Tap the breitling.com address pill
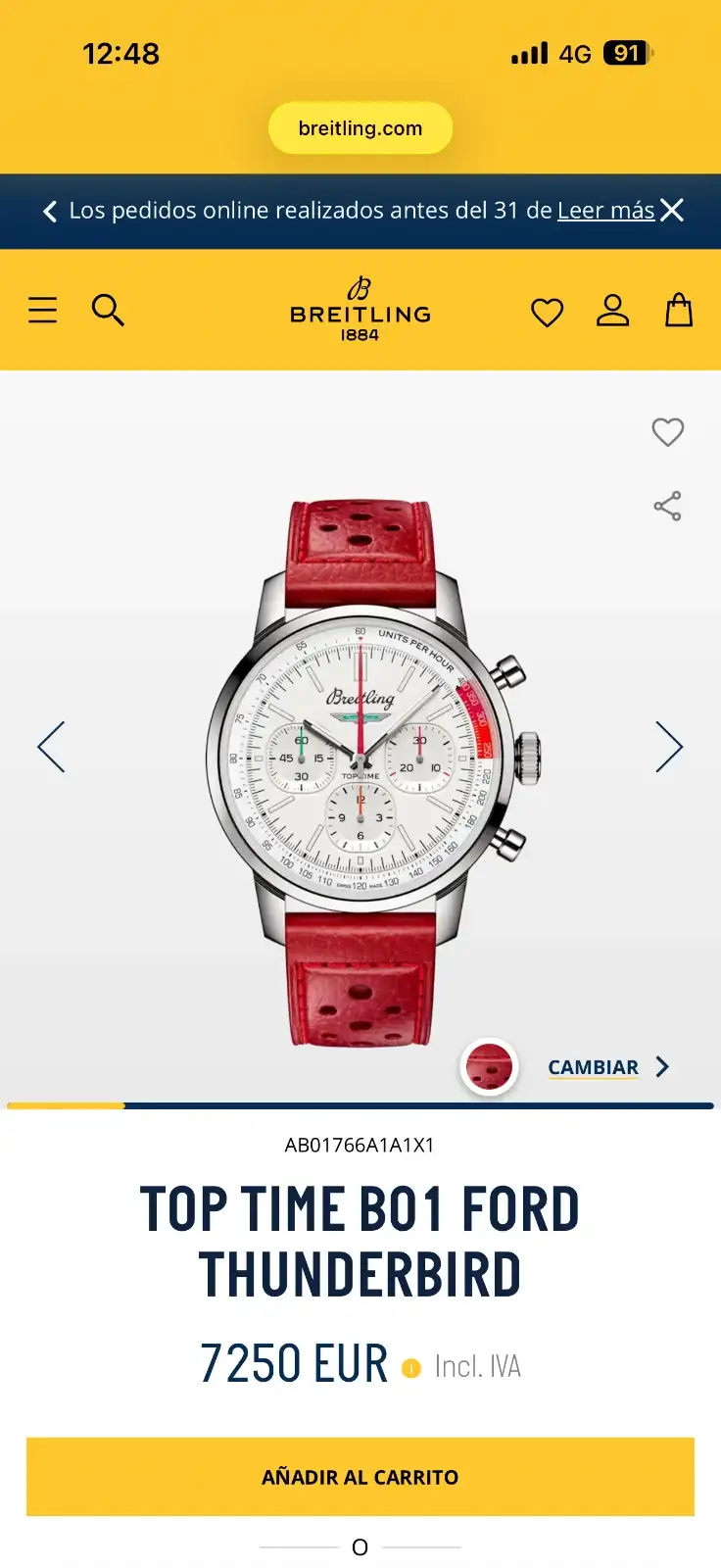This screenshot has height=1568, width=721. (360, 128)
